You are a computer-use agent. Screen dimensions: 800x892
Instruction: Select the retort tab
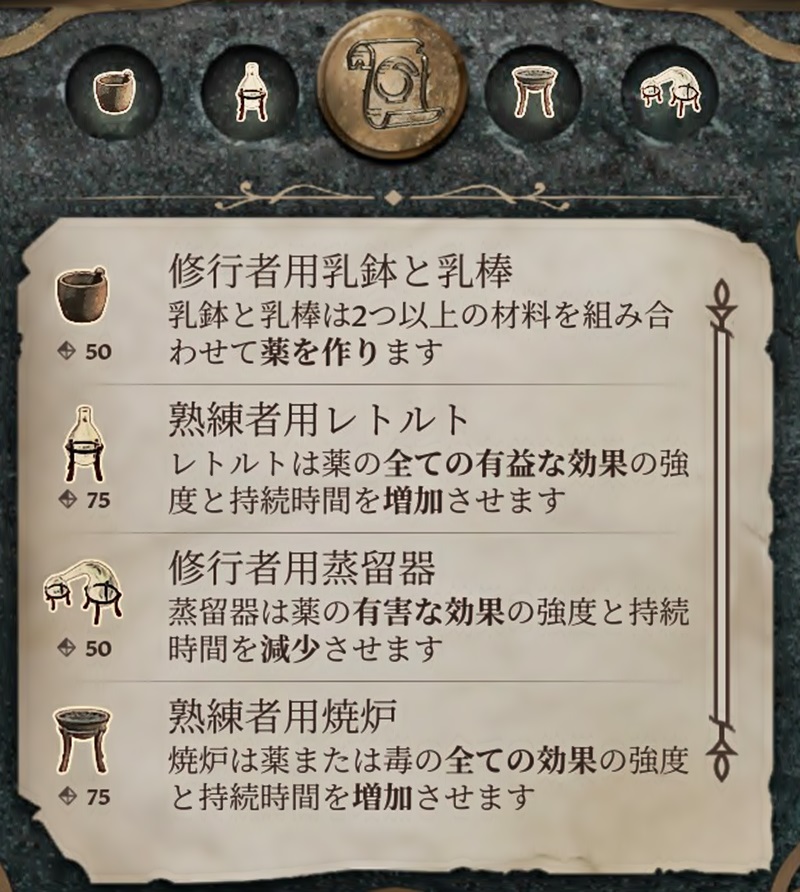point(250,91)
